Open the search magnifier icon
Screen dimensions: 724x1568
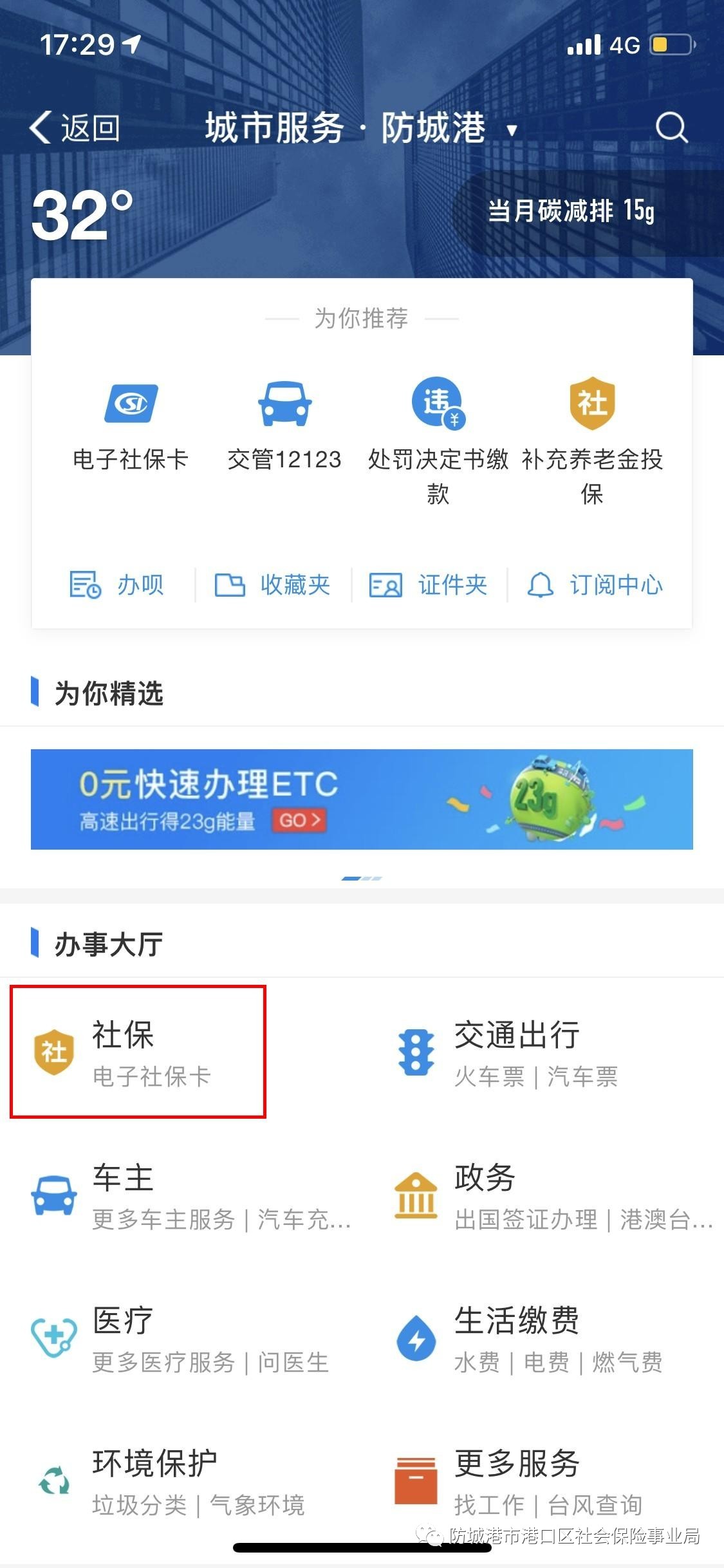coord(671,127)
